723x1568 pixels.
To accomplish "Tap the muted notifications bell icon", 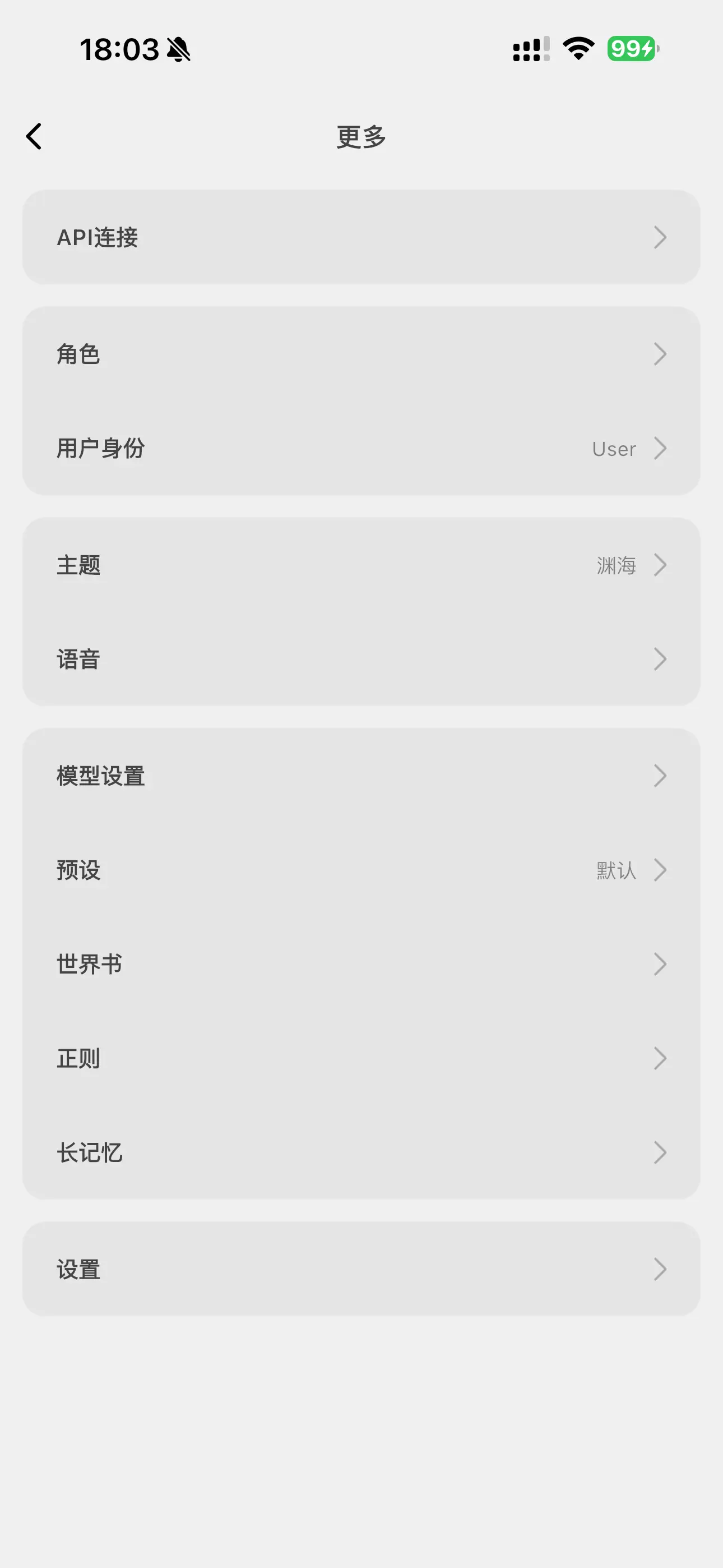I will [178, 50].
